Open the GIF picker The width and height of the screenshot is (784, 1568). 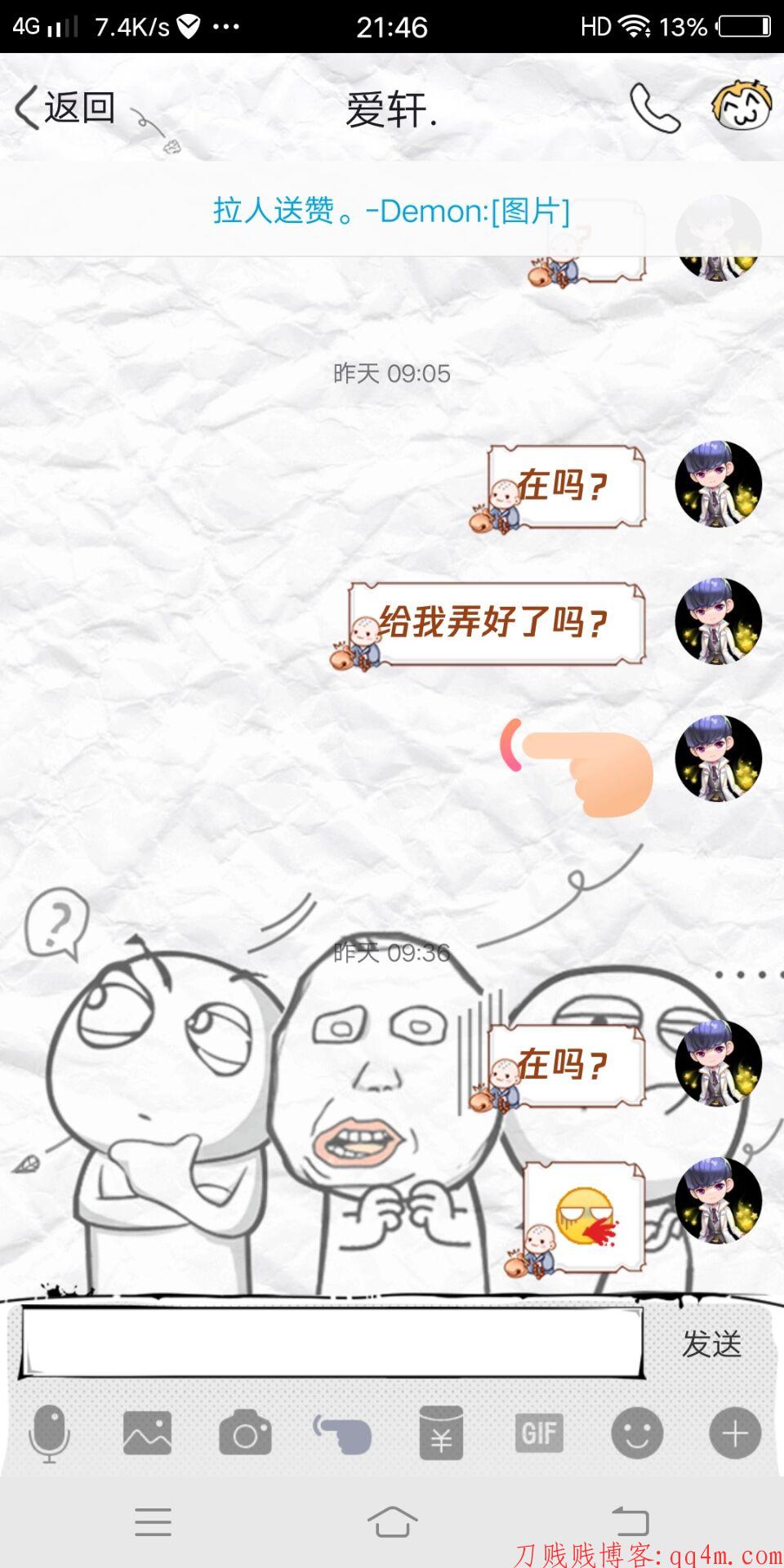(x=539, y=1433)
